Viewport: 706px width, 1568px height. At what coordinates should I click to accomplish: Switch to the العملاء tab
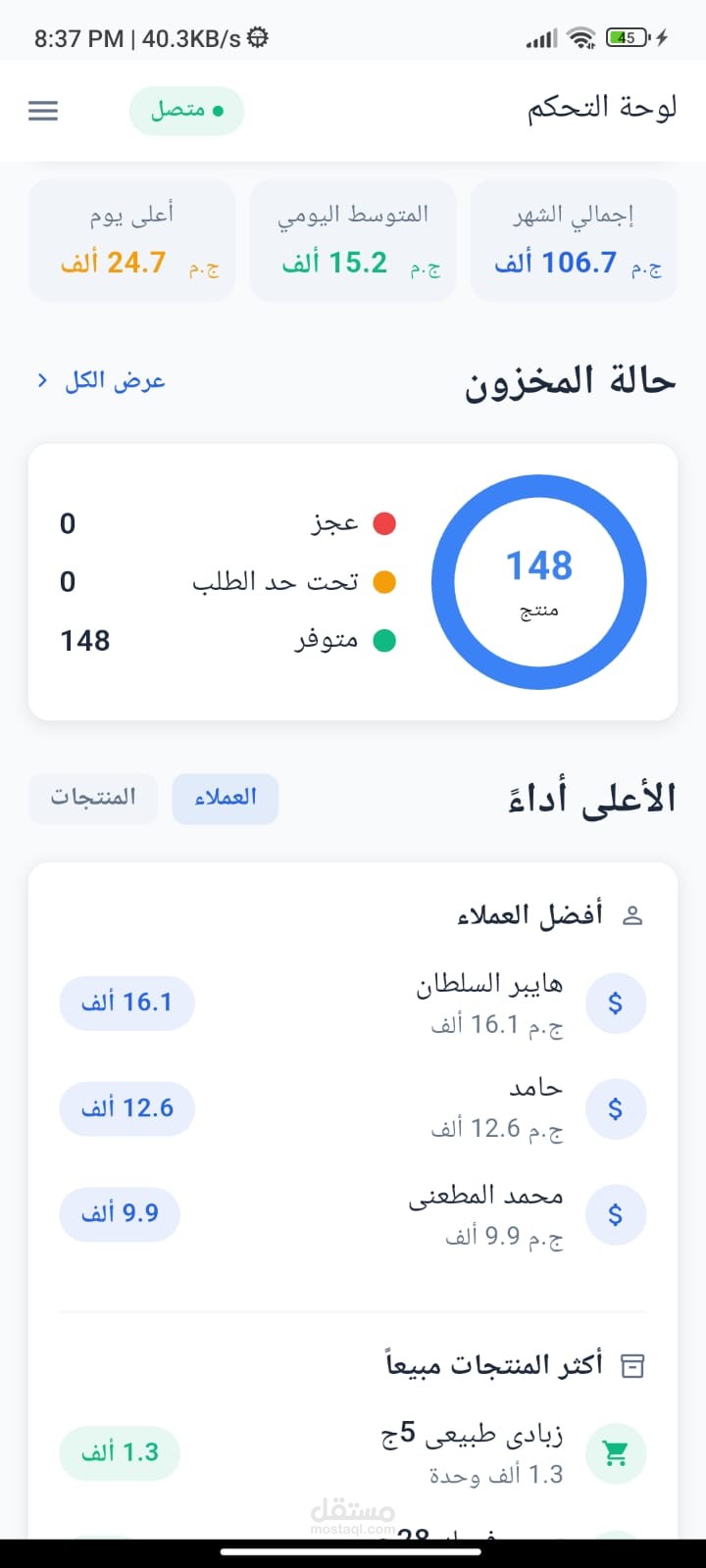tap(226, 798)
